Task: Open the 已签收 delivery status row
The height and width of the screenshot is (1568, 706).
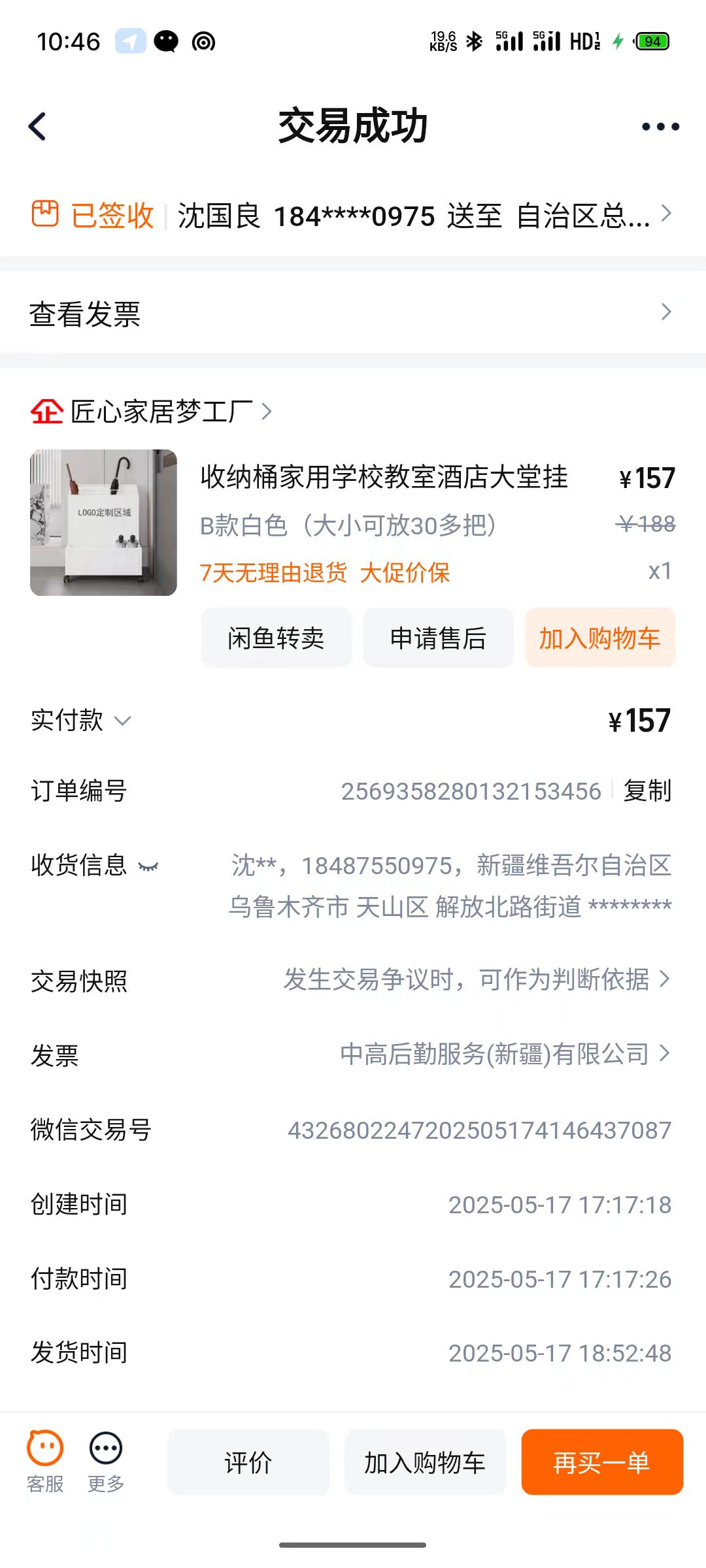Action: point(353,216)
